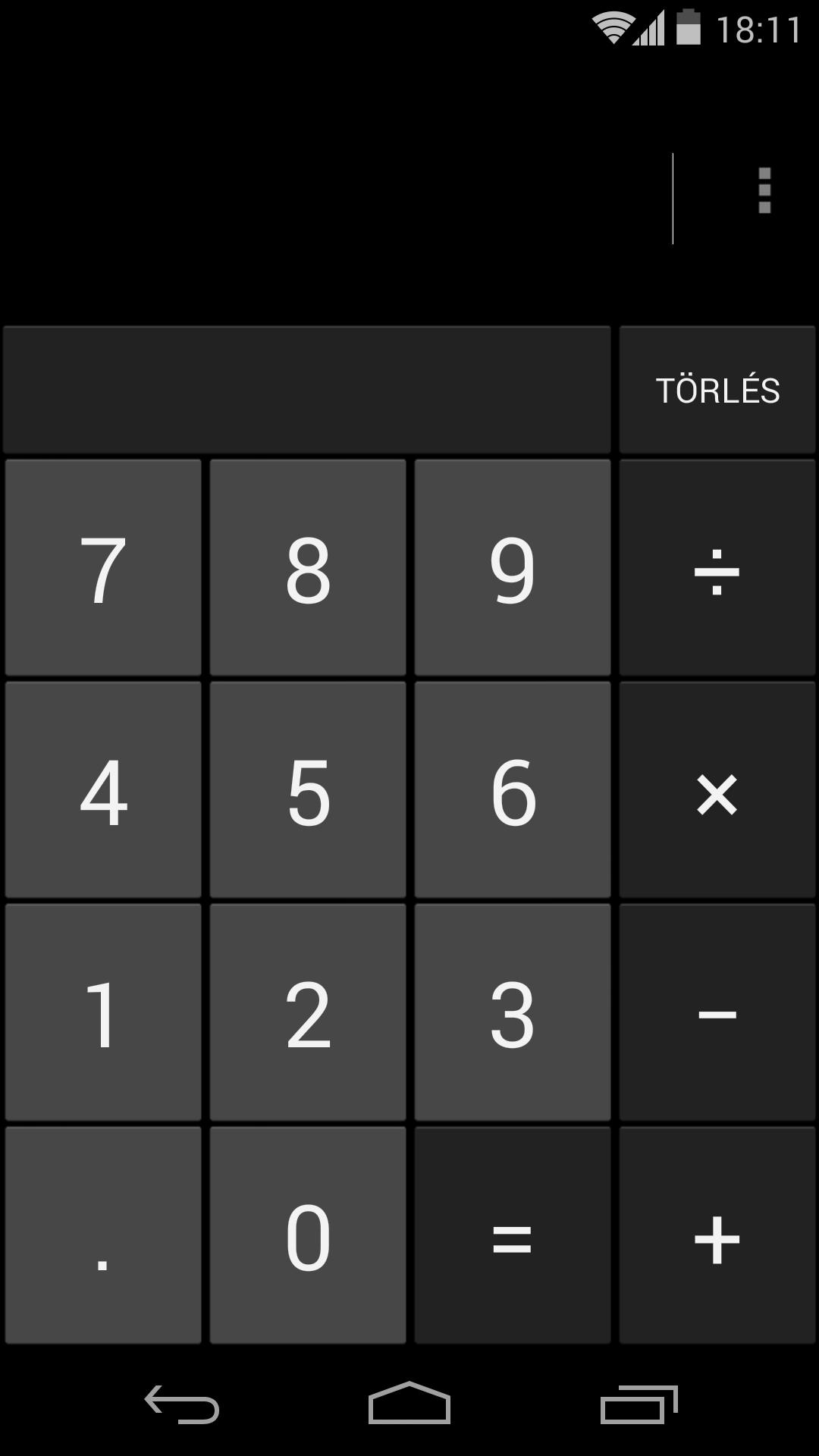This screenshot has height=1456, width=819.
Task: Open the three-dot overflow menu
Action: pos(764,190)
